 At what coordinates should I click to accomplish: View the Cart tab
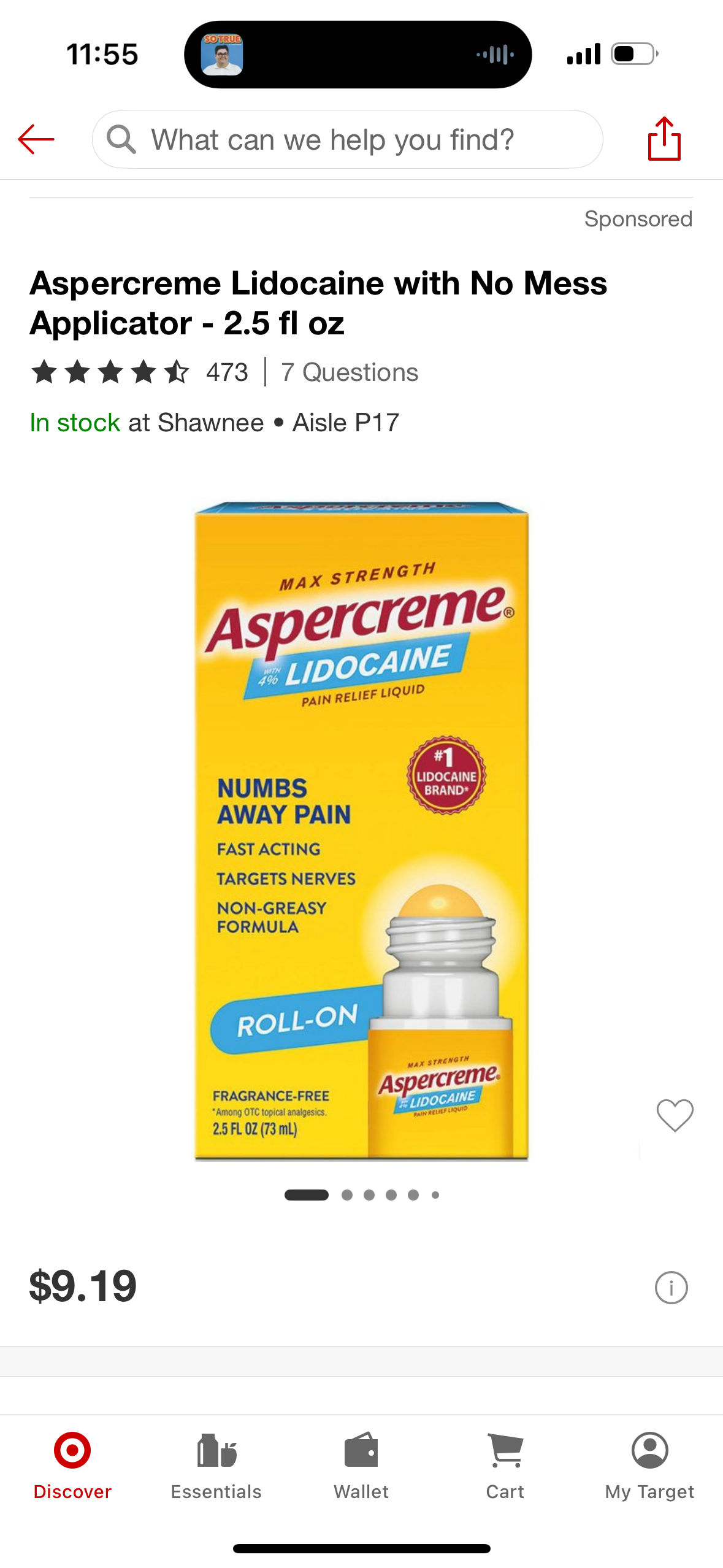[x=505, y=1466]
